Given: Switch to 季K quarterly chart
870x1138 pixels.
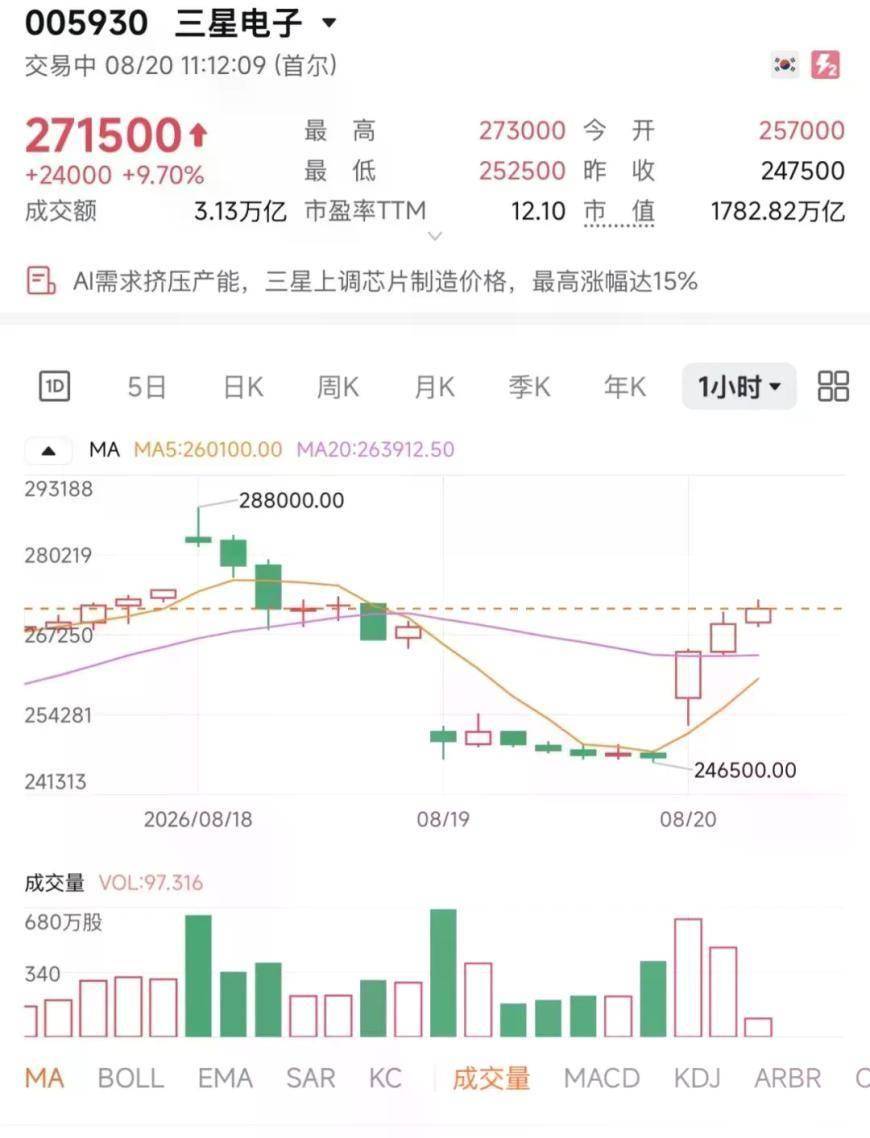Looking at the screenshot, I should coord(529,387).
